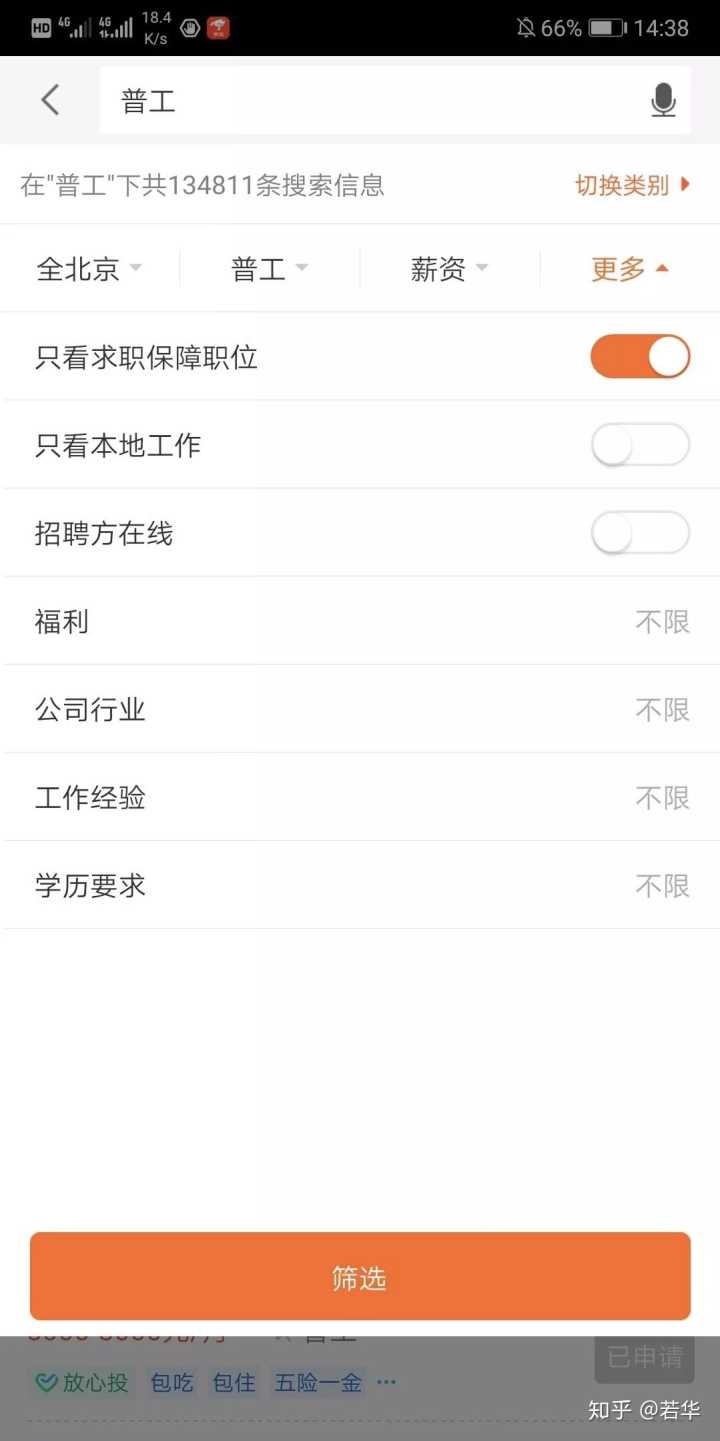This screenshot has height=1441, width=720.
Task: Set the 工作经验 requirement
Action: pos(360,798)
